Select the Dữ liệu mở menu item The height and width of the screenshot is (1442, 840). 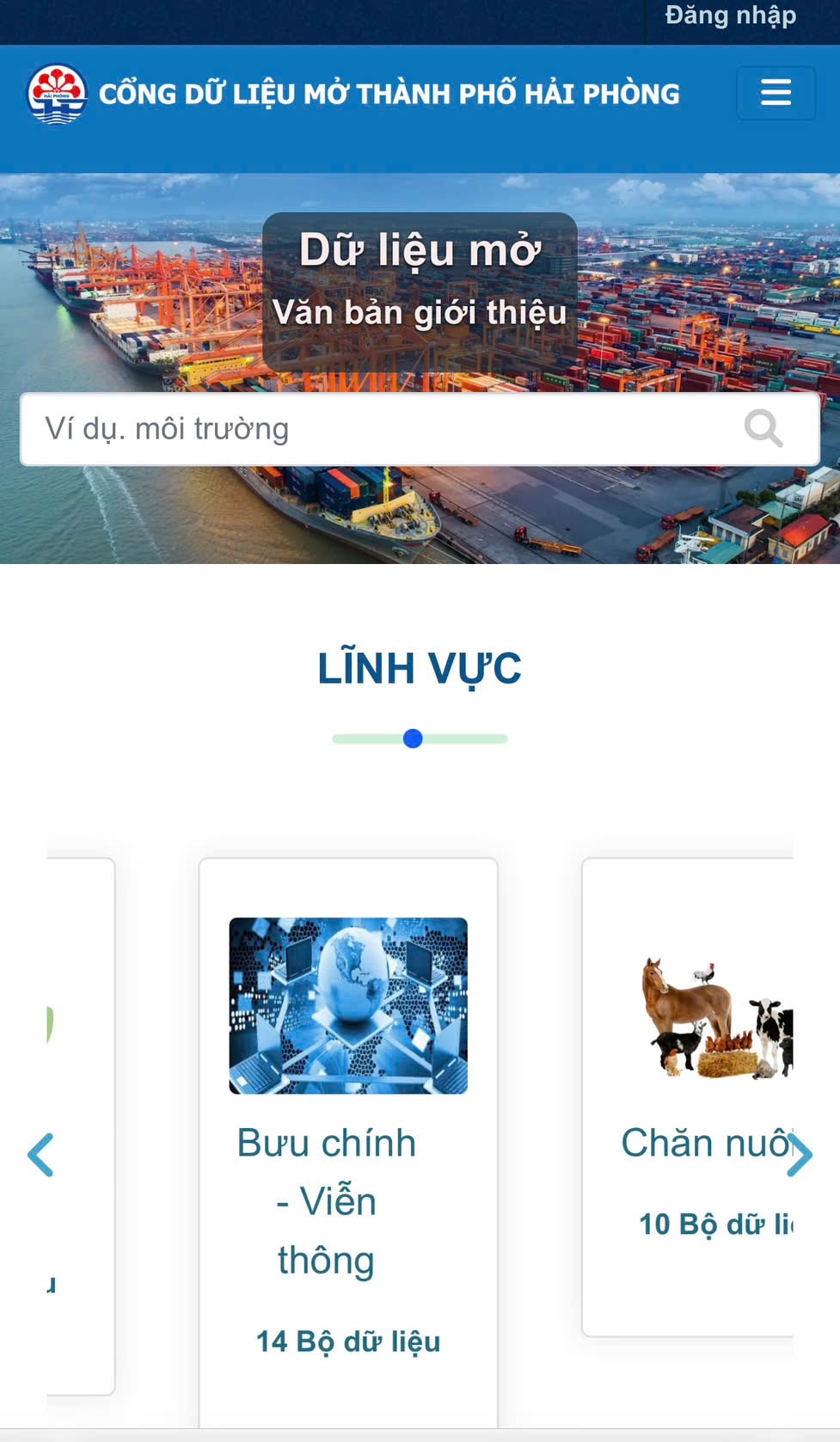tap(419, 252)
